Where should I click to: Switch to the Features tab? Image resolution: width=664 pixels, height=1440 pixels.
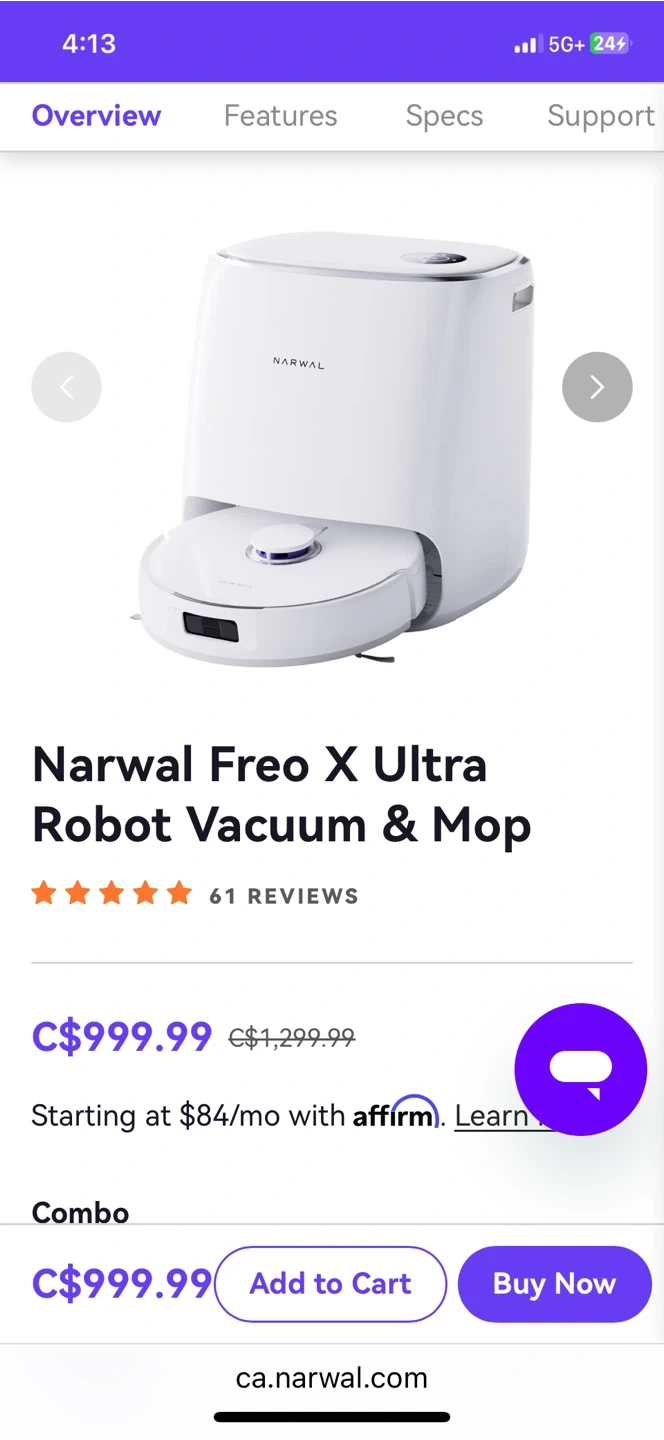pos(280,116)
